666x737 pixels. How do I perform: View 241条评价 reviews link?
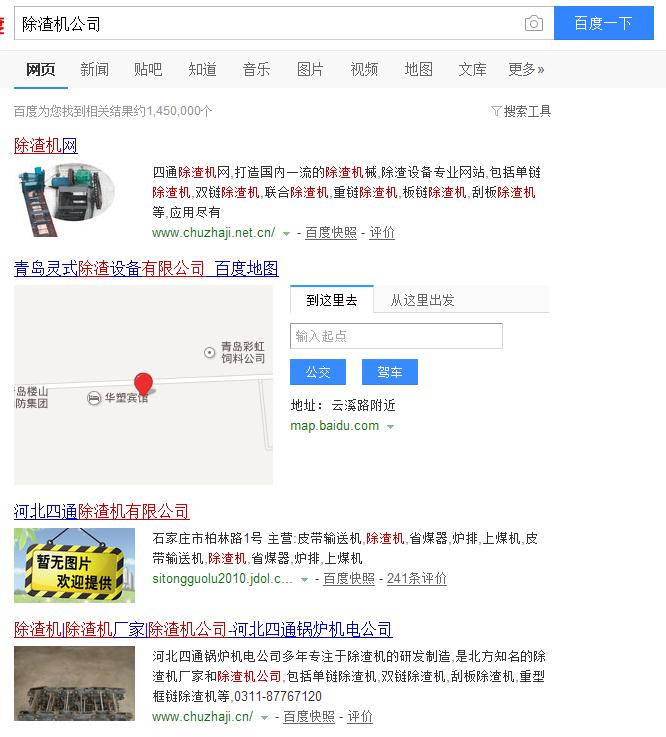pyautogui.click(x=416, y=579)
